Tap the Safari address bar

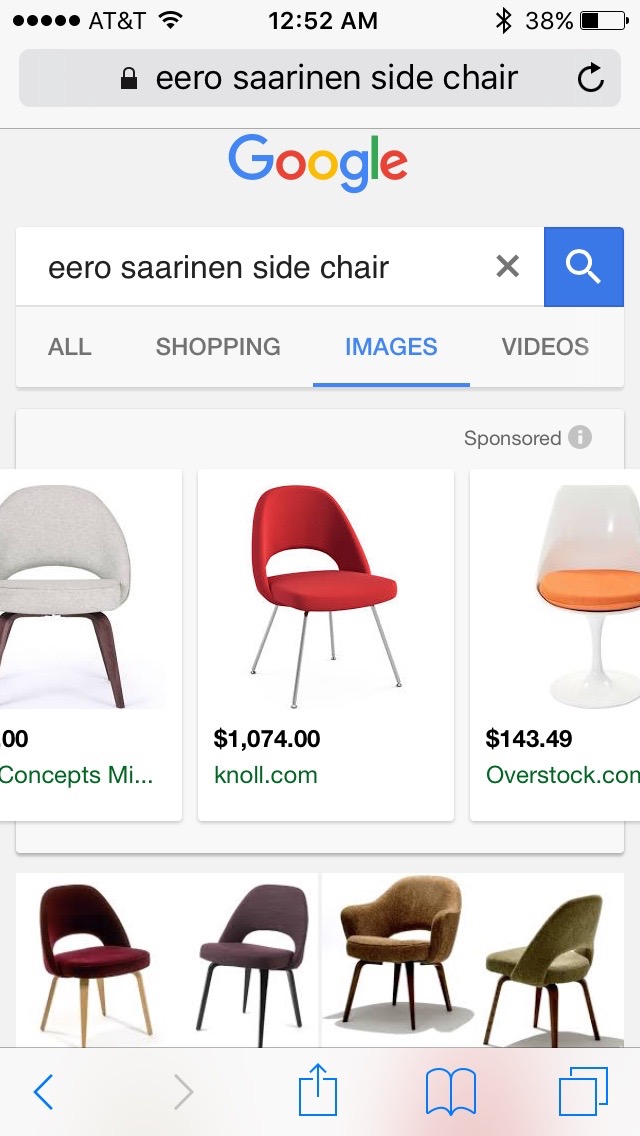(x=320, y=78)
